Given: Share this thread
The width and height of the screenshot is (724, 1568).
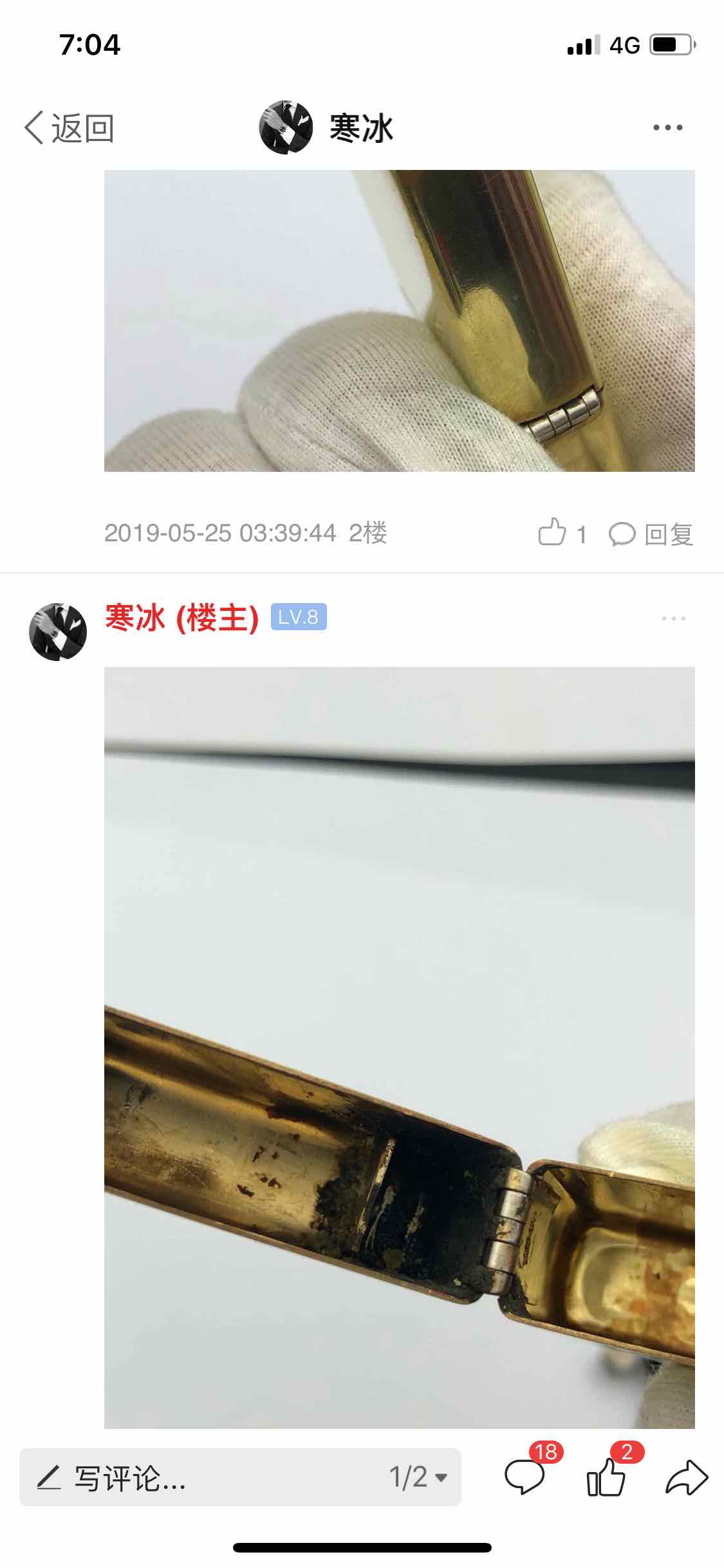Looking at the screenshot, I should pos(687,1477).
